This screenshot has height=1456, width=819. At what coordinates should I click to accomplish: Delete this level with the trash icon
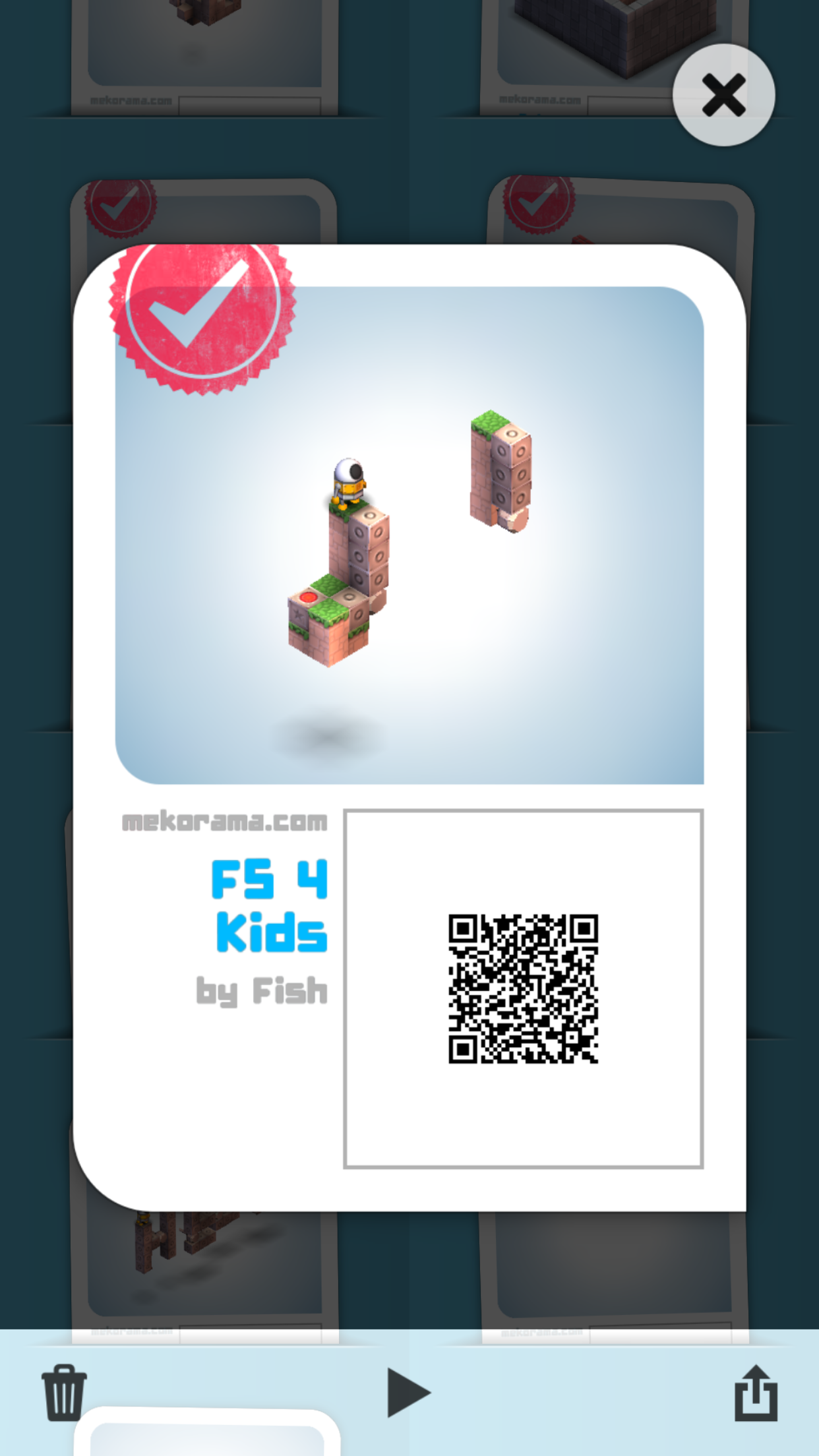coord(64,1391)
